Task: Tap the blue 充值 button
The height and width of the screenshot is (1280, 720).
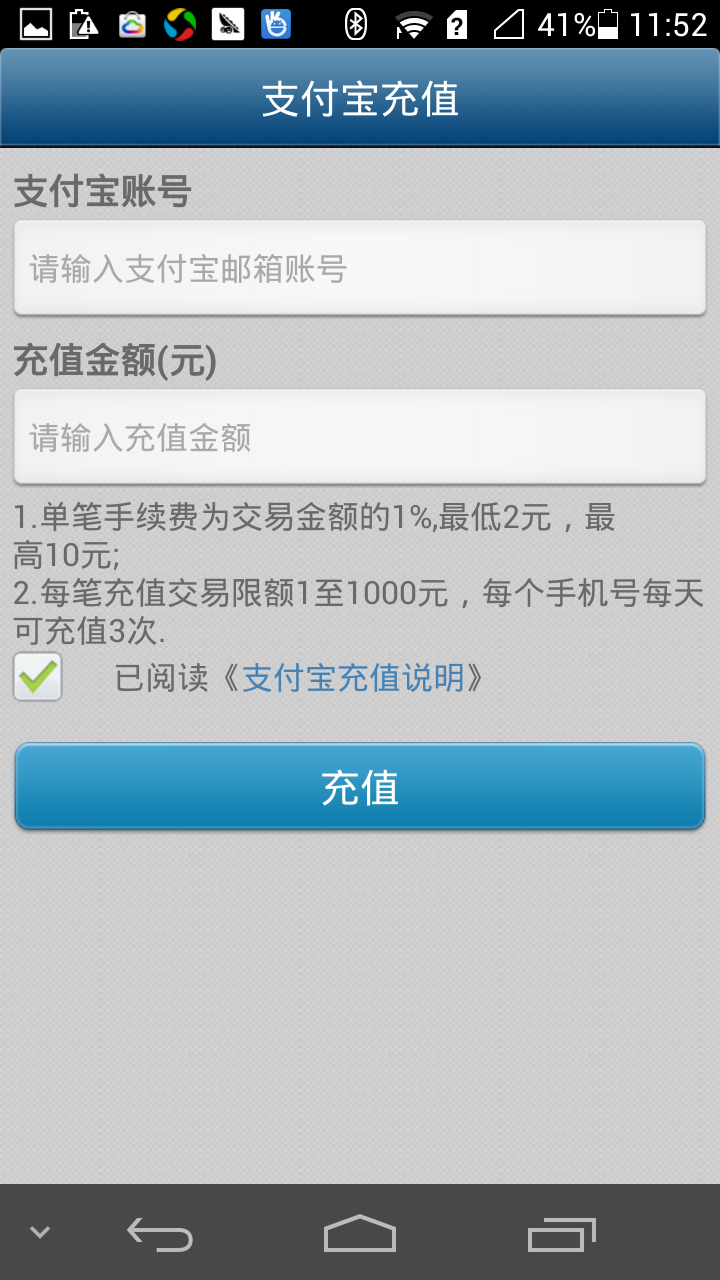Action: [360, 787]
